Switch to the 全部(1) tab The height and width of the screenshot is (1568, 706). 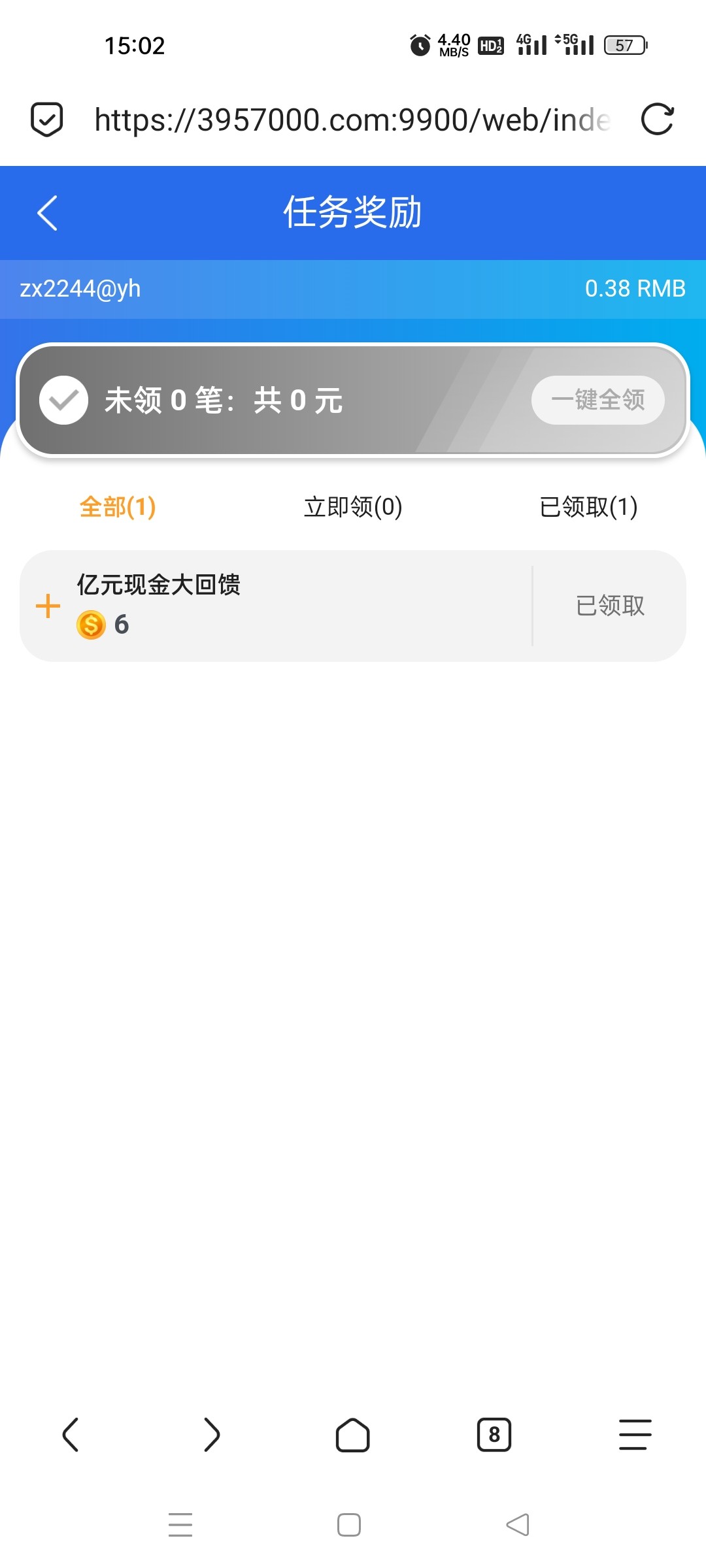tap(118, 507)
